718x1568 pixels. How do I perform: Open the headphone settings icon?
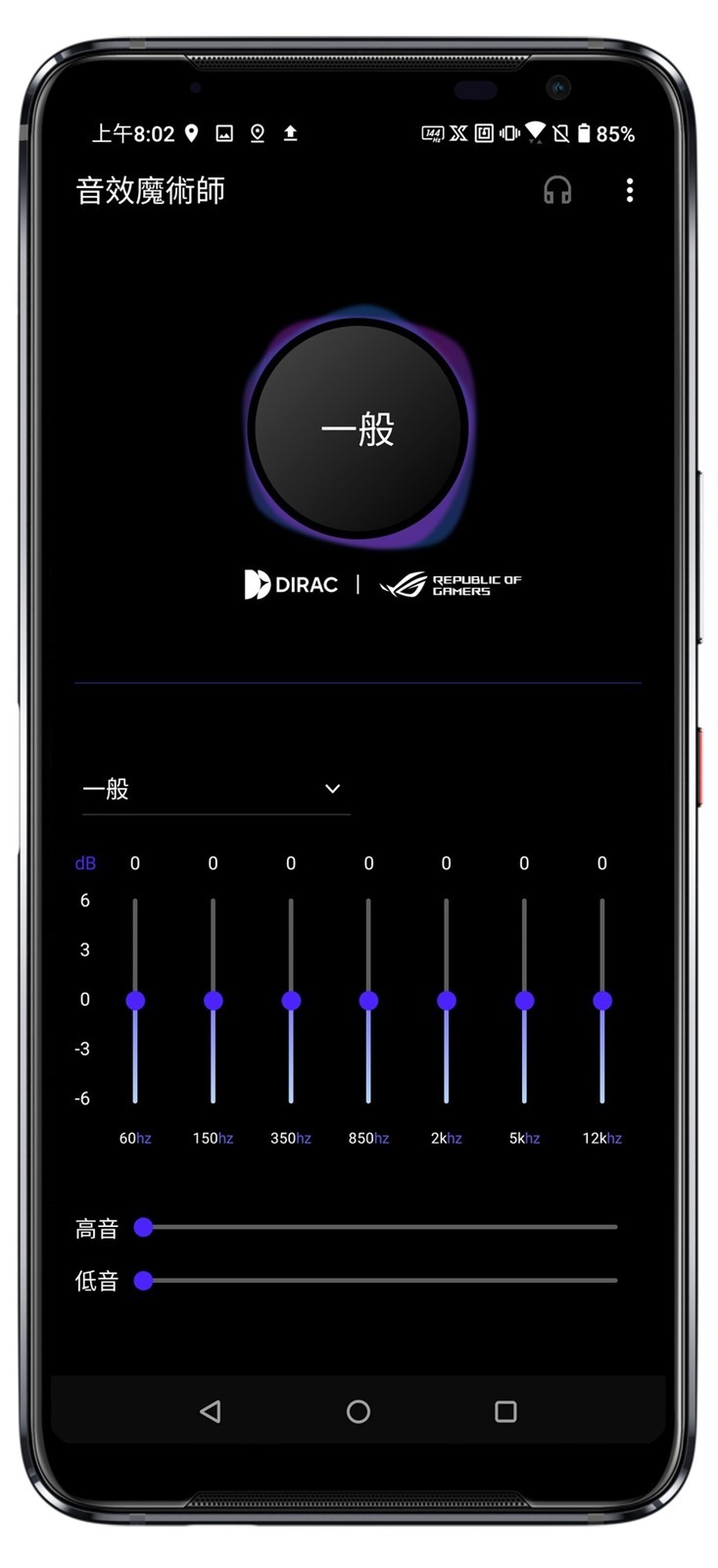[x=557, y=190]
